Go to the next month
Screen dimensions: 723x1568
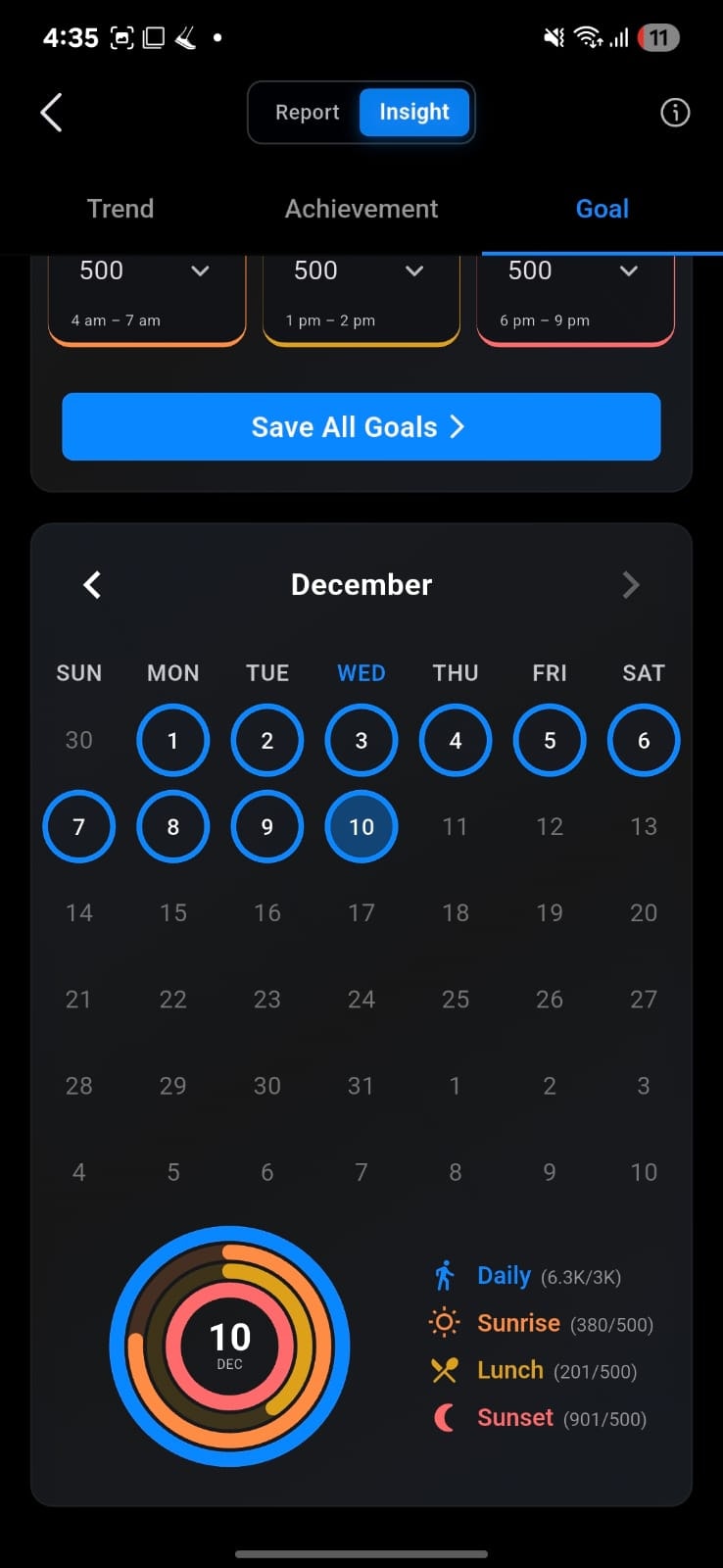631,585
